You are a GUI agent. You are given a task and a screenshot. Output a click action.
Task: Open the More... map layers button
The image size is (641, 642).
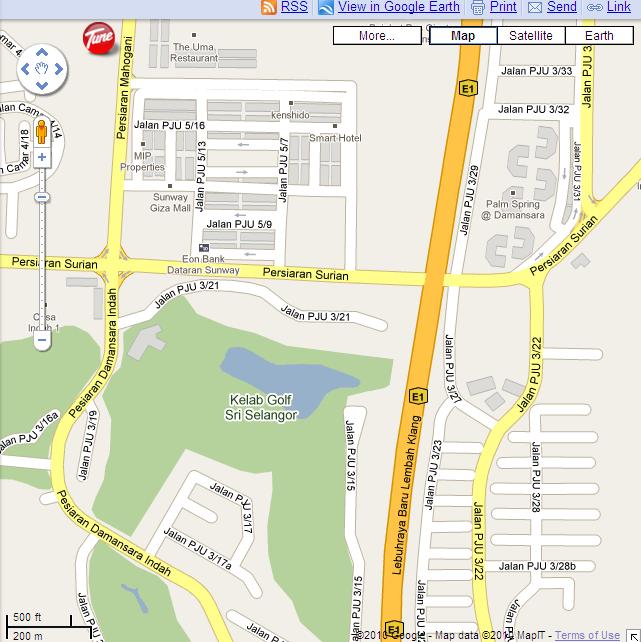click(x=377, y=36)
